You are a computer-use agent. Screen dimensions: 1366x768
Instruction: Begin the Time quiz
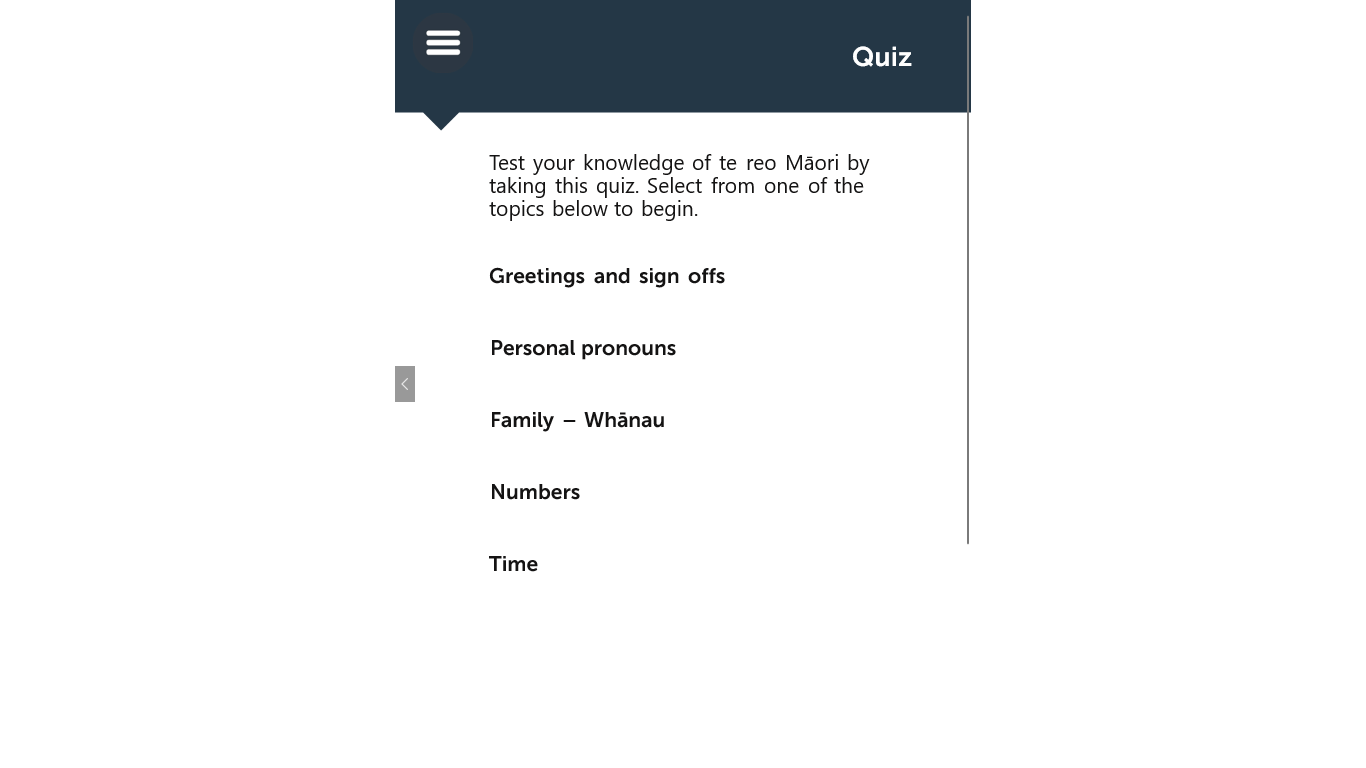(x=513, y=564)
